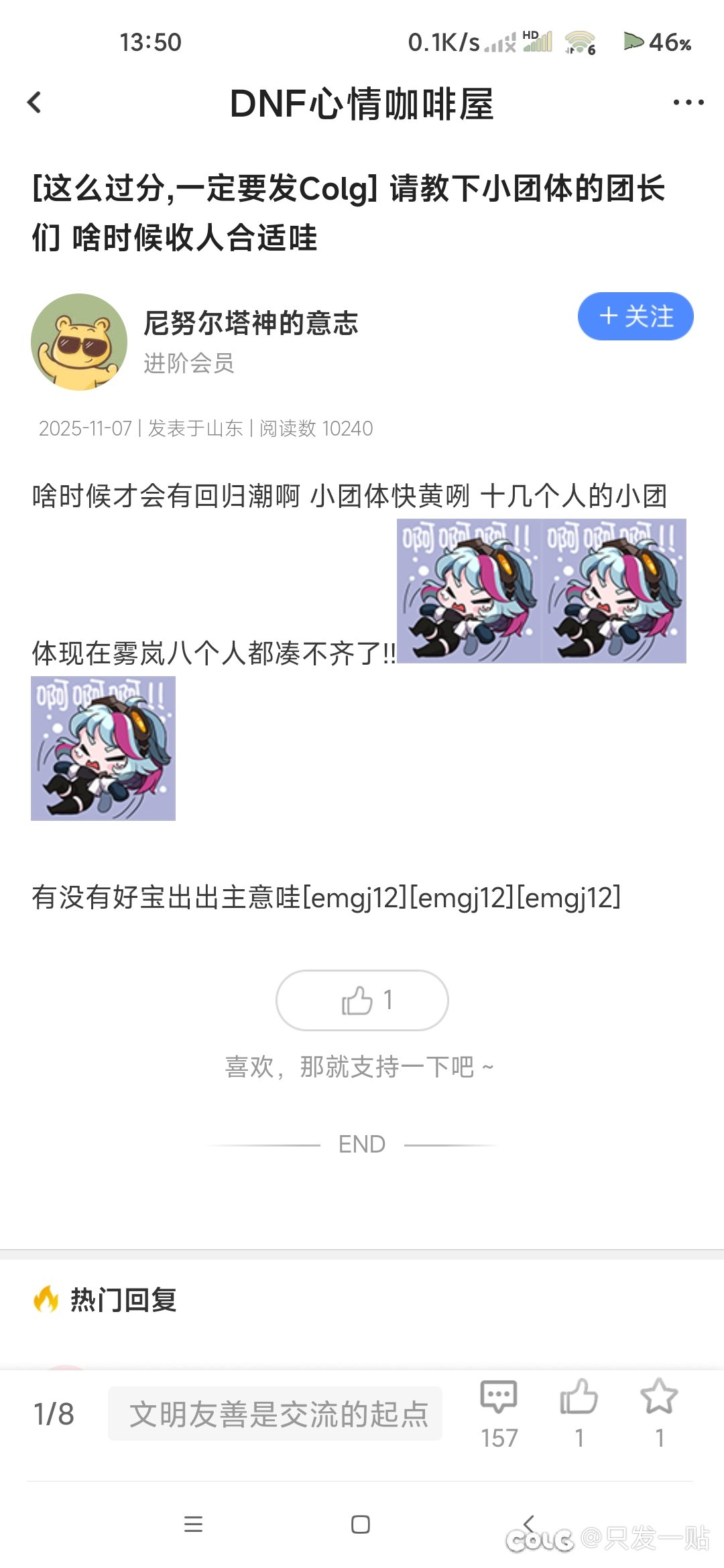Follow the author with 关注 button

coord(635,316)
